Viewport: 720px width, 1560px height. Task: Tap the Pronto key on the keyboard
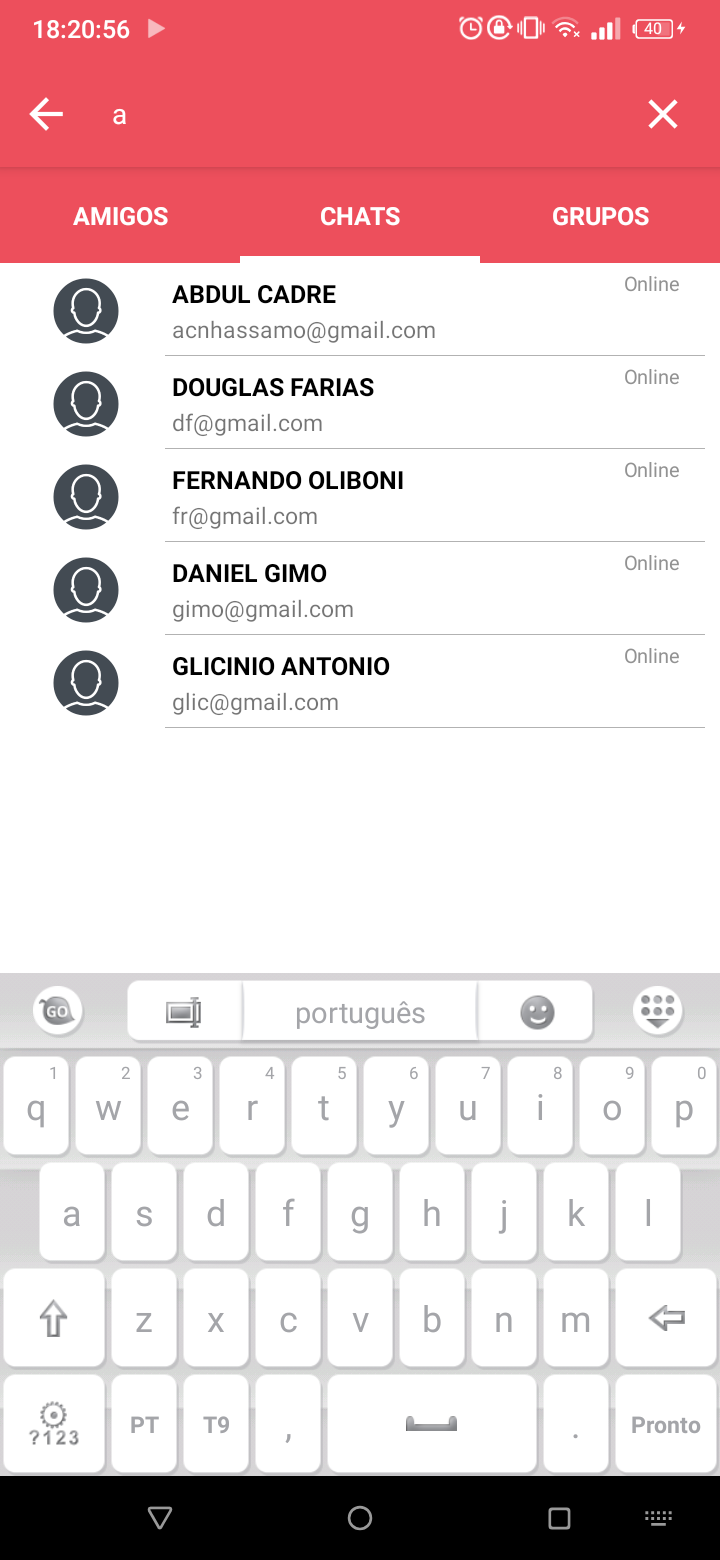(666, 1424)
